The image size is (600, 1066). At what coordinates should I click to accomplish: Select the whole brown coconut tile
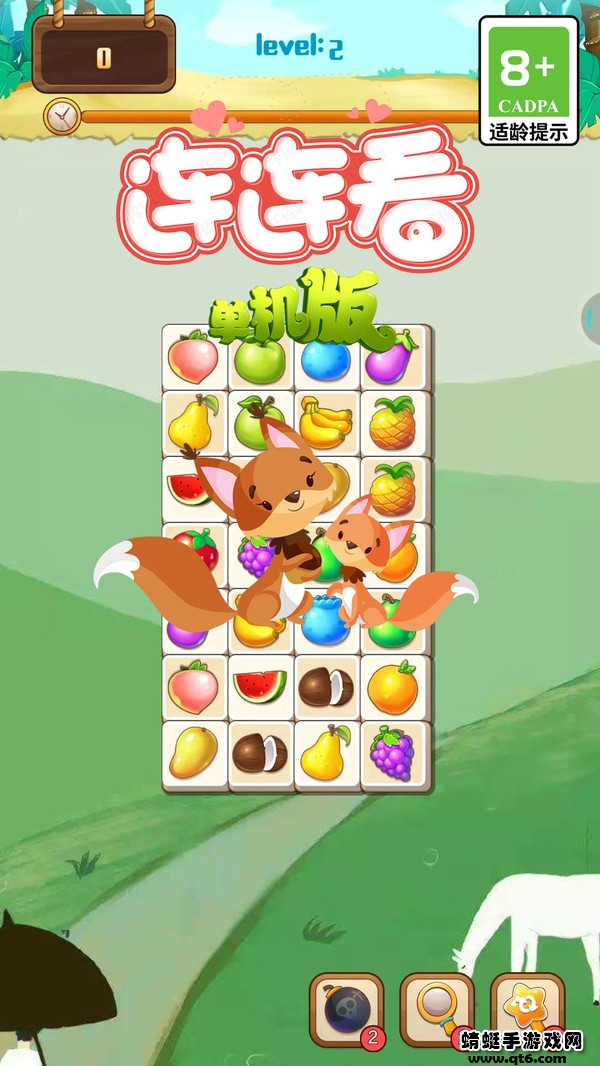260,753
